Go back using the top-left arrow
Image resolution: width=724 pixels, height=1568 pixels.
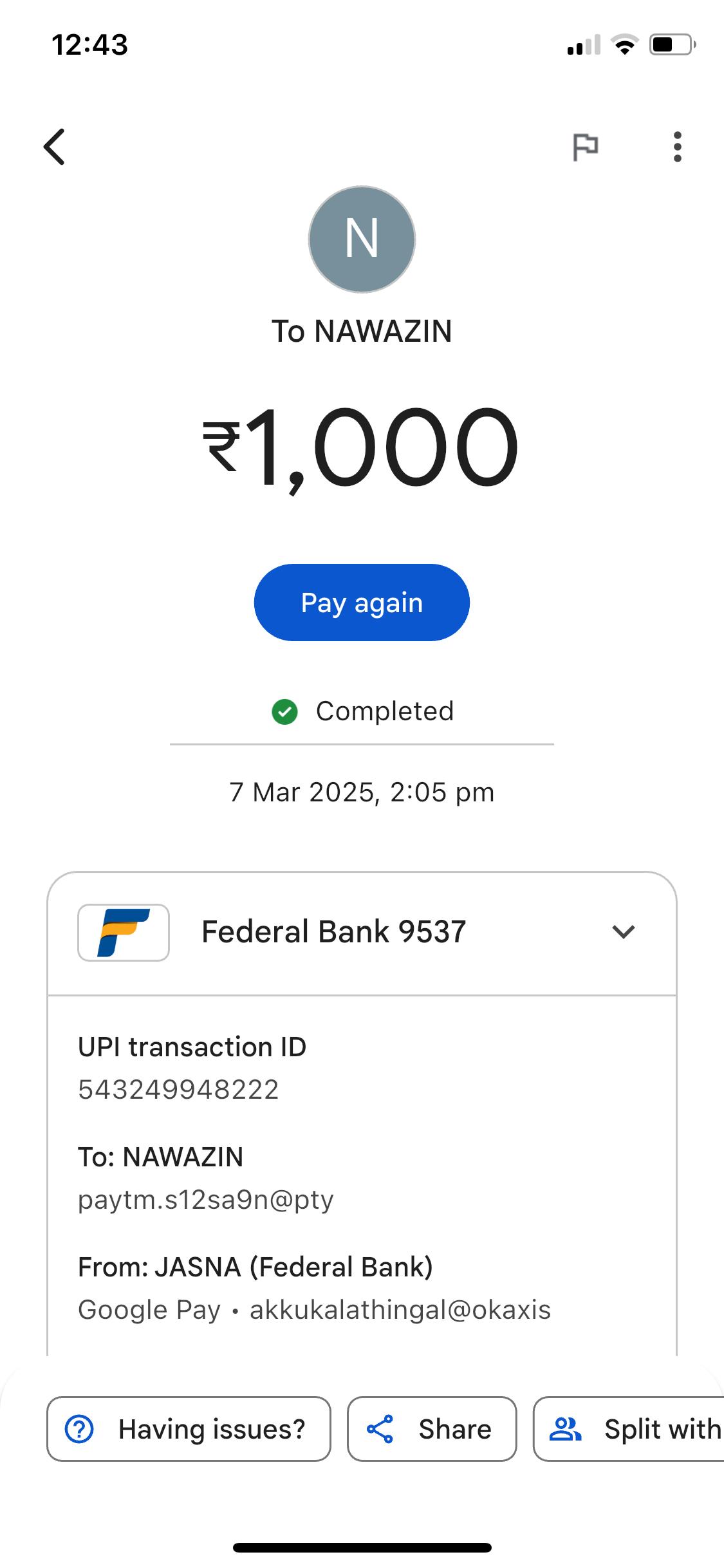tap(55, 147)
